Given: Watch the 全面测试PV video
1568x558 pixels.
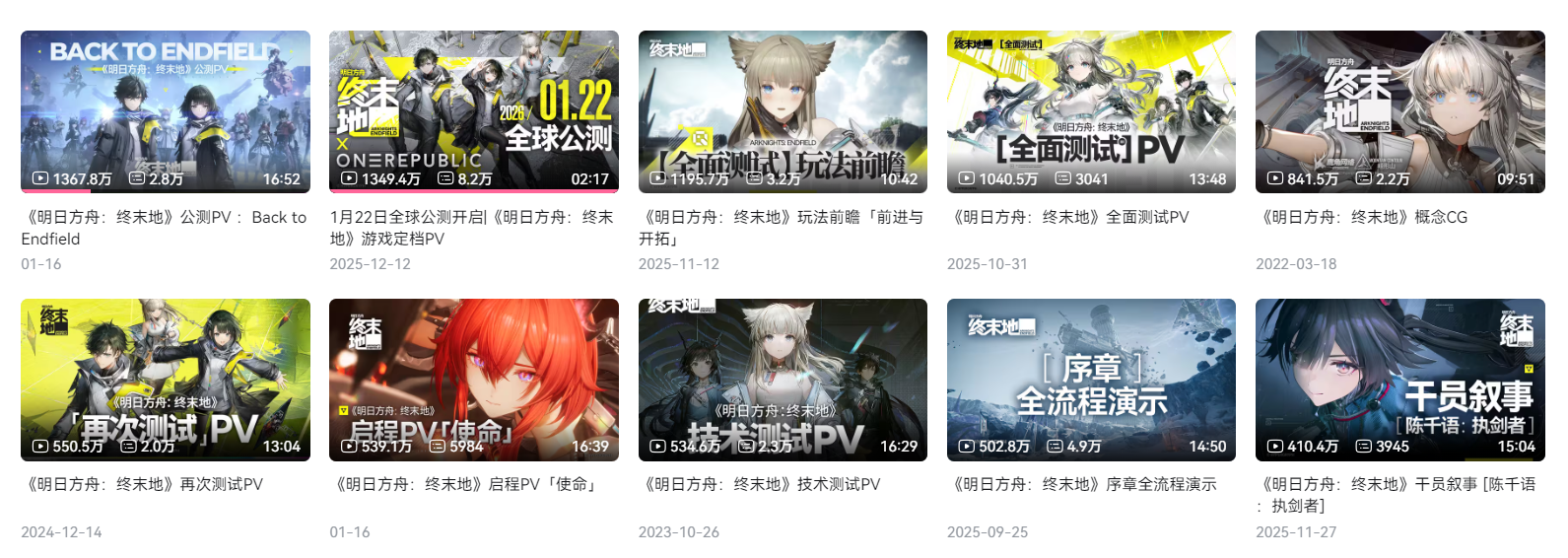Looking at the screenshot, I should click(x=1091, y=110).
